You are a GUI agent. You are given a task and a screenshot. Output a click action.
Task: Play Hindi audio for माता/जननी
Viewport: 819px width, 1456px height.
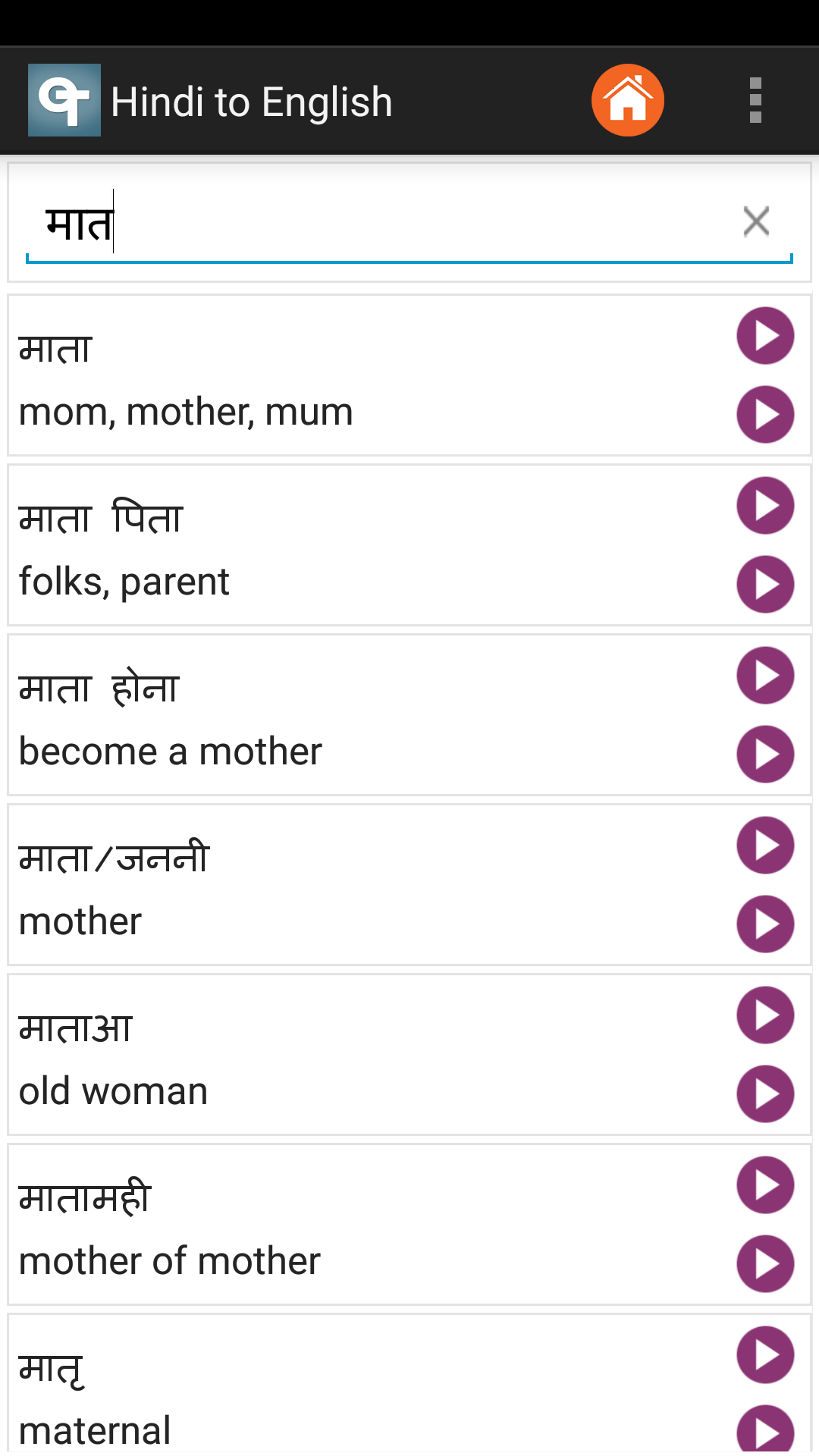[765, 846]
